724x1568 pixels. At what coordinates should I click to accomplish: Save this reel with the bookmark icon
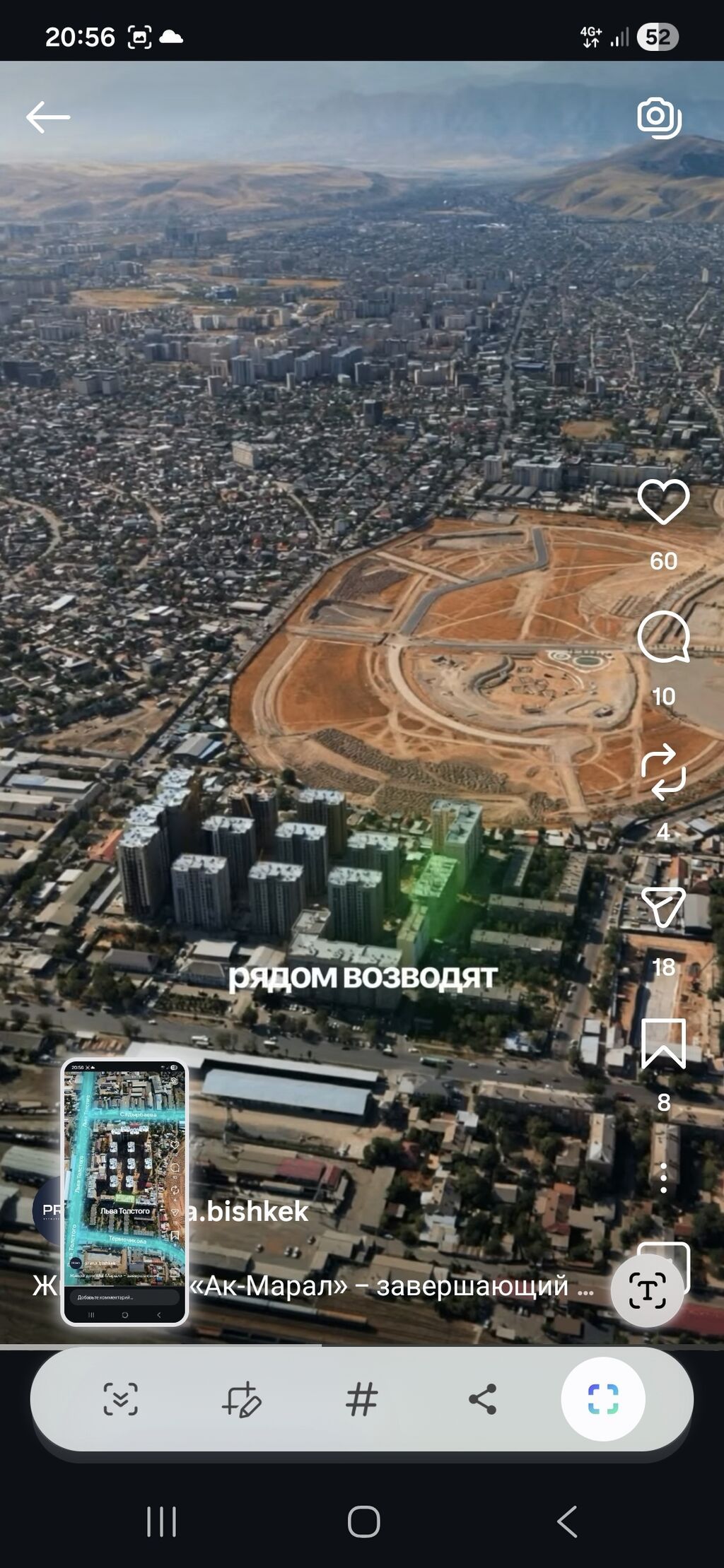[x=663, y=1044]
